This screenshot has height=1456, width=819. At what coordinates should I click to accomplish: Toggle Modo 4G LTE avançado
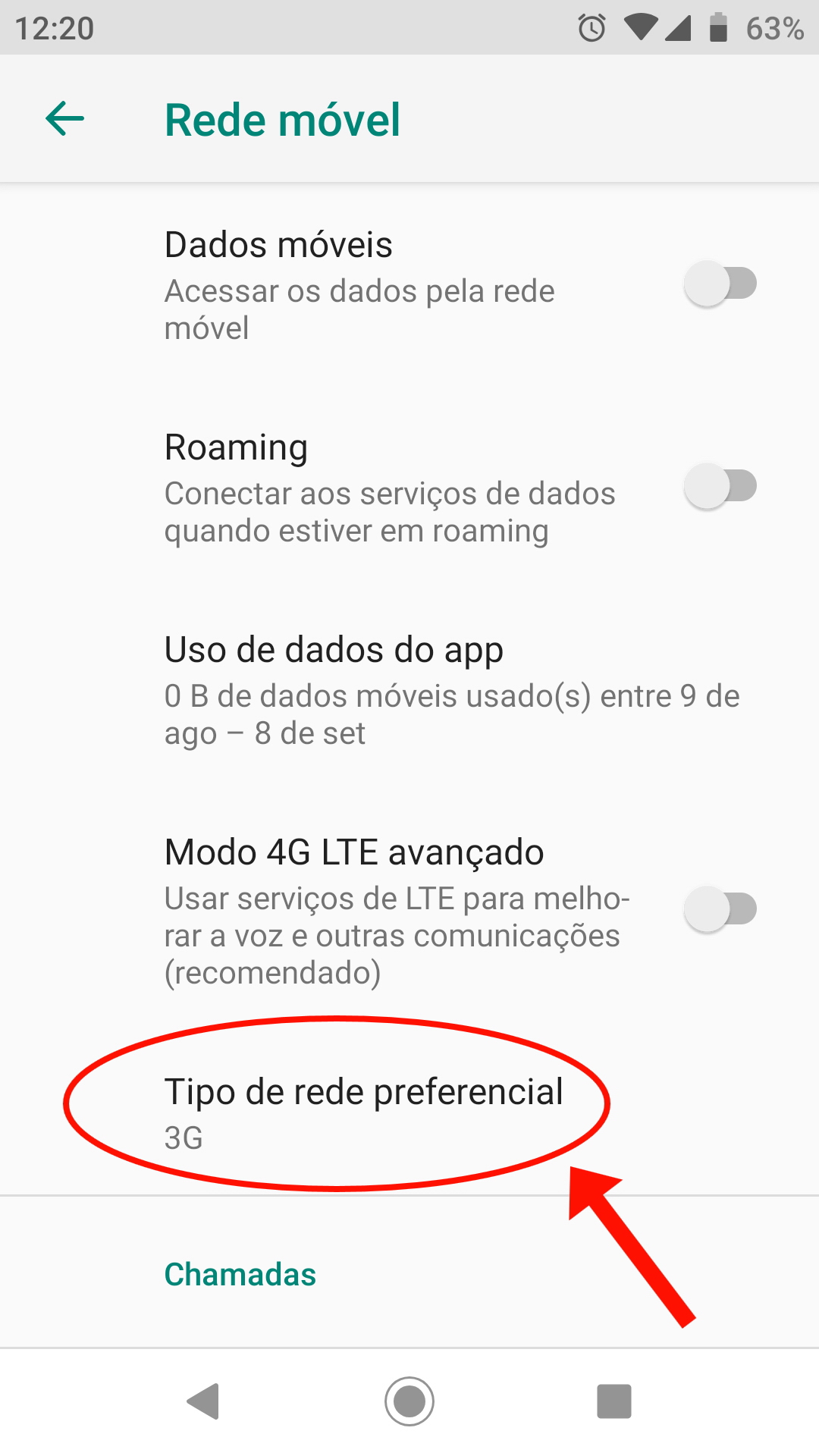720,908
